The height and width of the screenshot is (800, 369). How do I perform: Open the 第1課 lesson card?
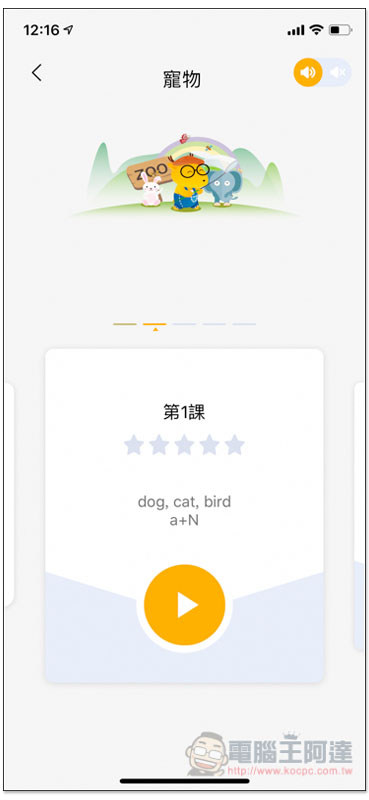tap(184, 515)
